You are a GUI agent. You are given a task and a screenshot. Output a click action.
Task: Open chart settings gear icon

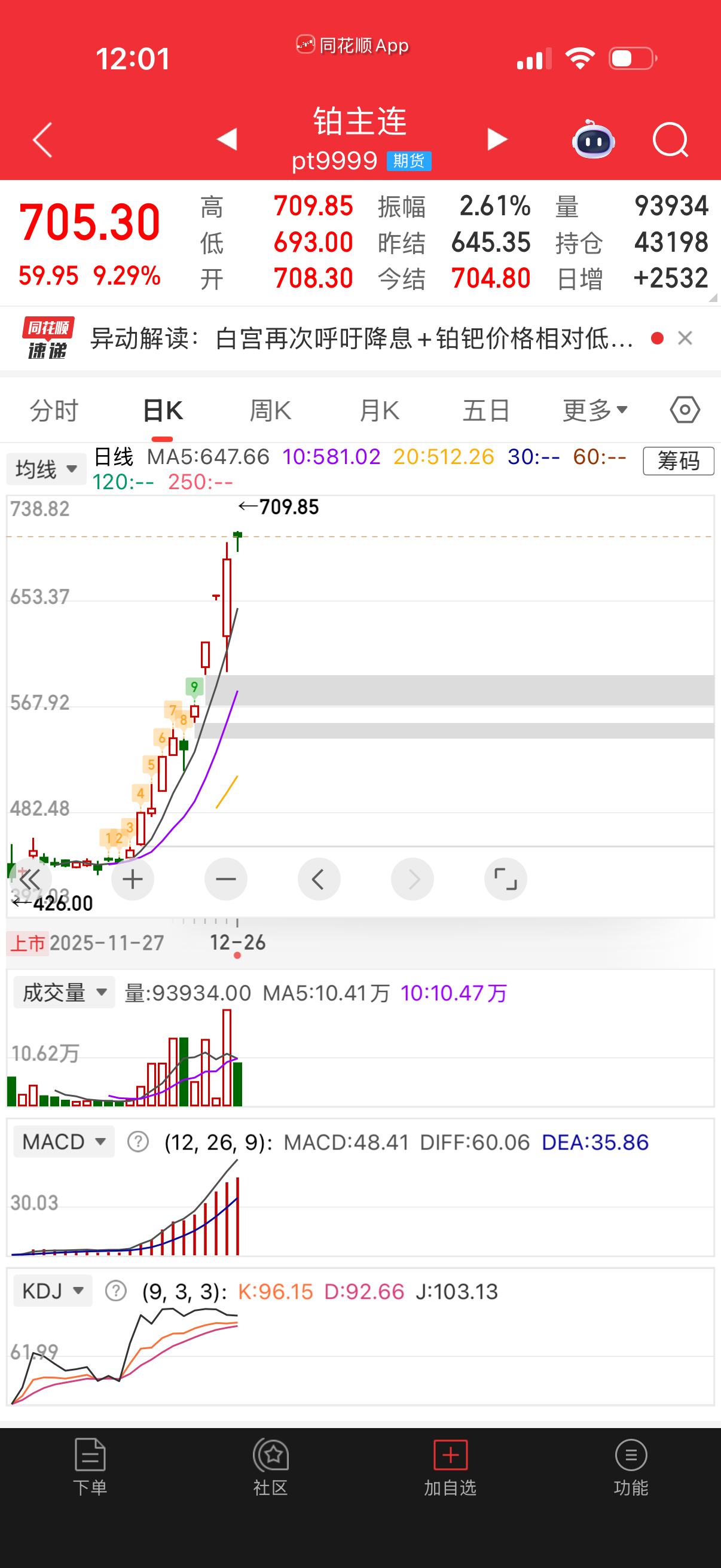coord(684,409)
